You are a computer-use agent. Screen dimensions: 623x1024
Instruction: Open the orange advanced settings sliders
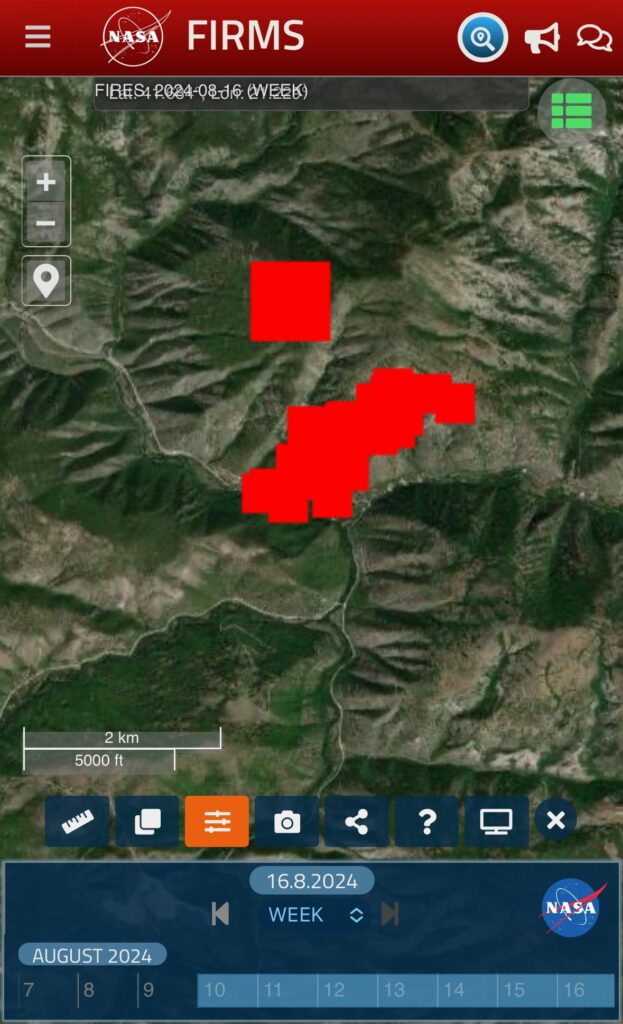point(217,822)
